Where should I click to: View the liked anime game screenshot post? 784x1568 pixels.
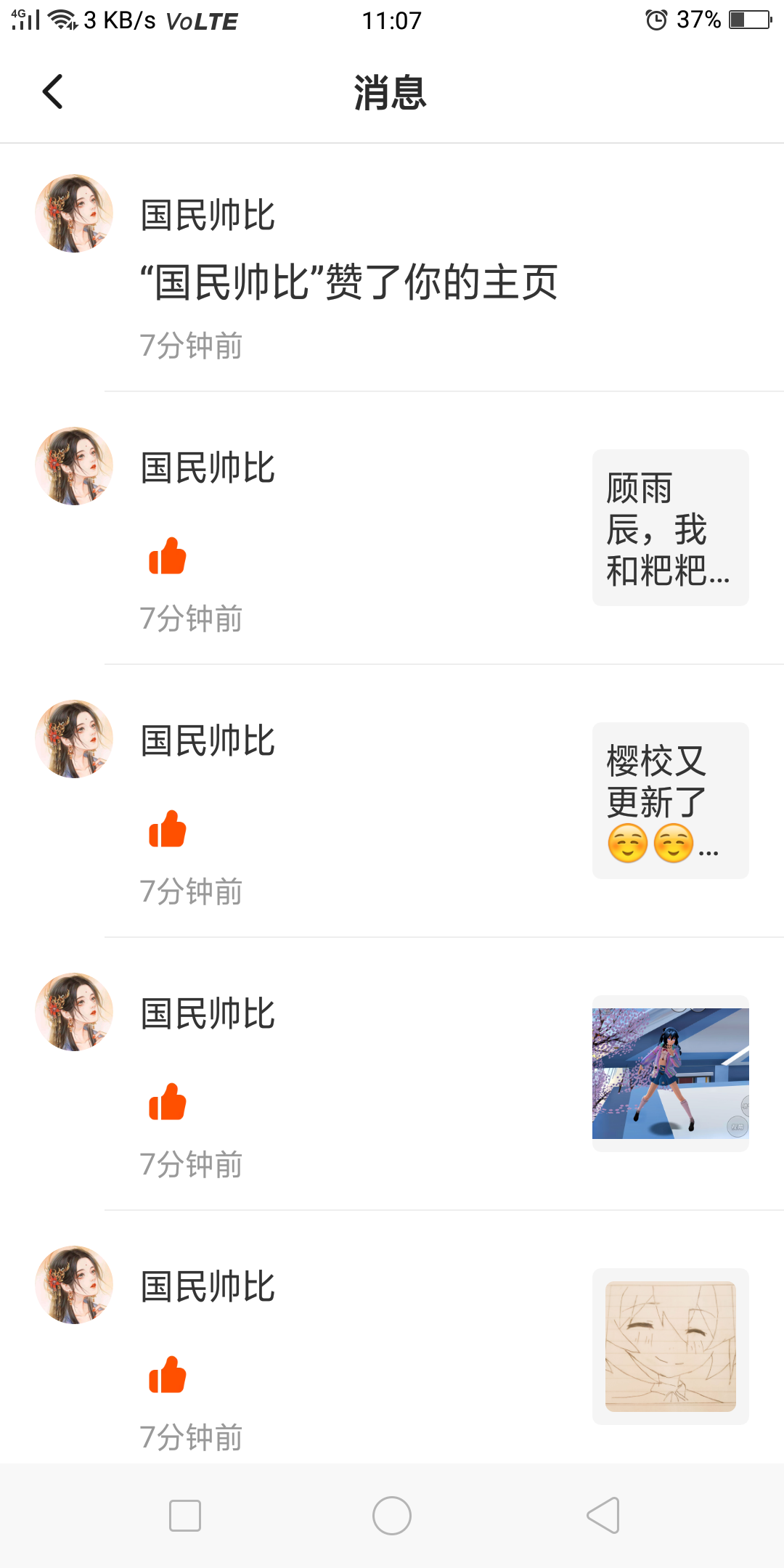tap(670, 1073)
